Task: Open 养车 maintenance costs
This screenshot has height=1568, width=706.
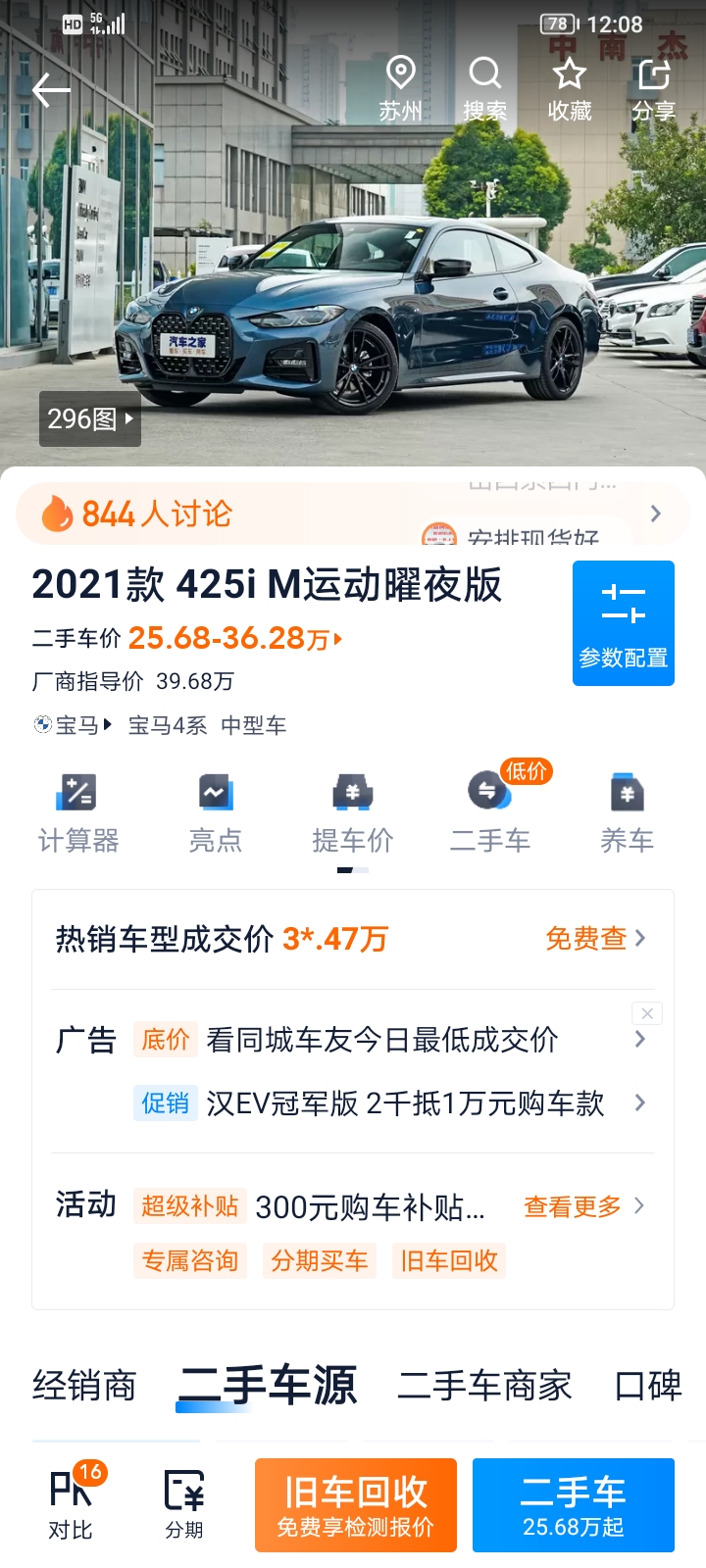Action: tap(627, 815)
